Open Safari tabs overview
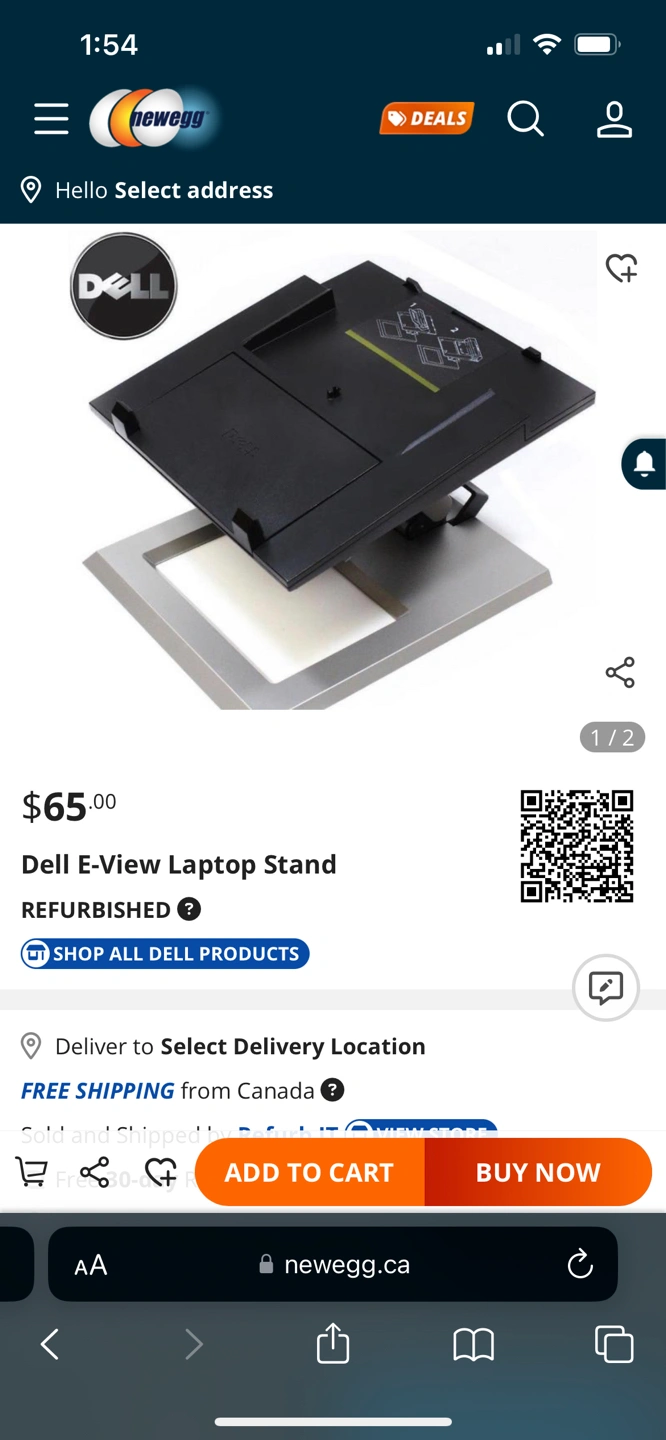The width and height of the screenshot is (666, 1440). 613,1344
